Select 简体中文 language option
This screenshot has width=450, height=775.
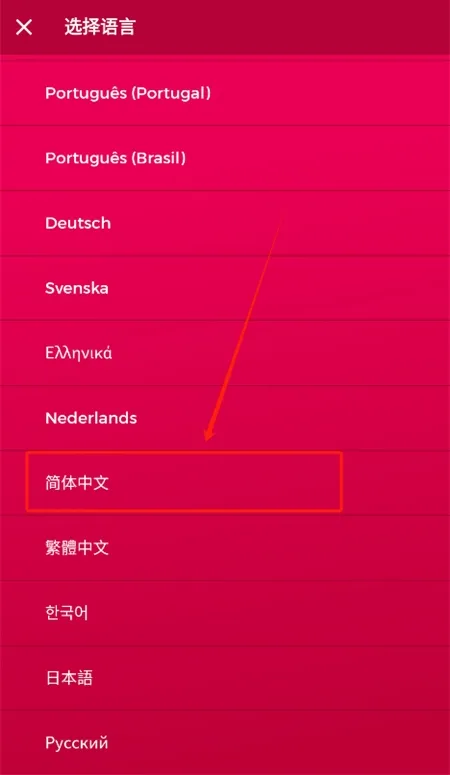pyautogui.click(x=225, y=483)
